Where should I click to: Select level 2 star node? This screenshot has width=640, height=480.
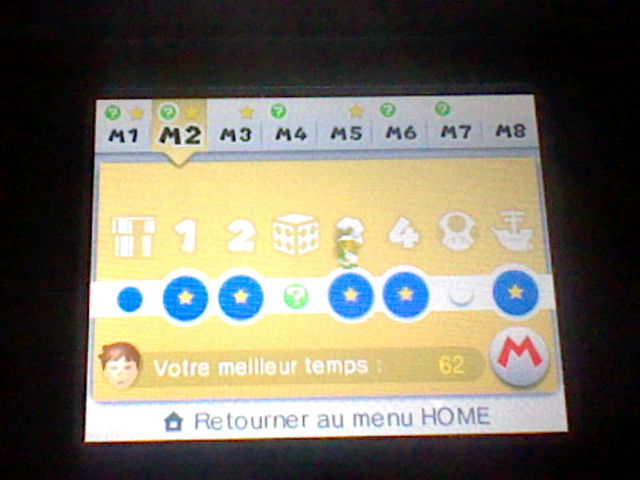[x=240, y=296]
